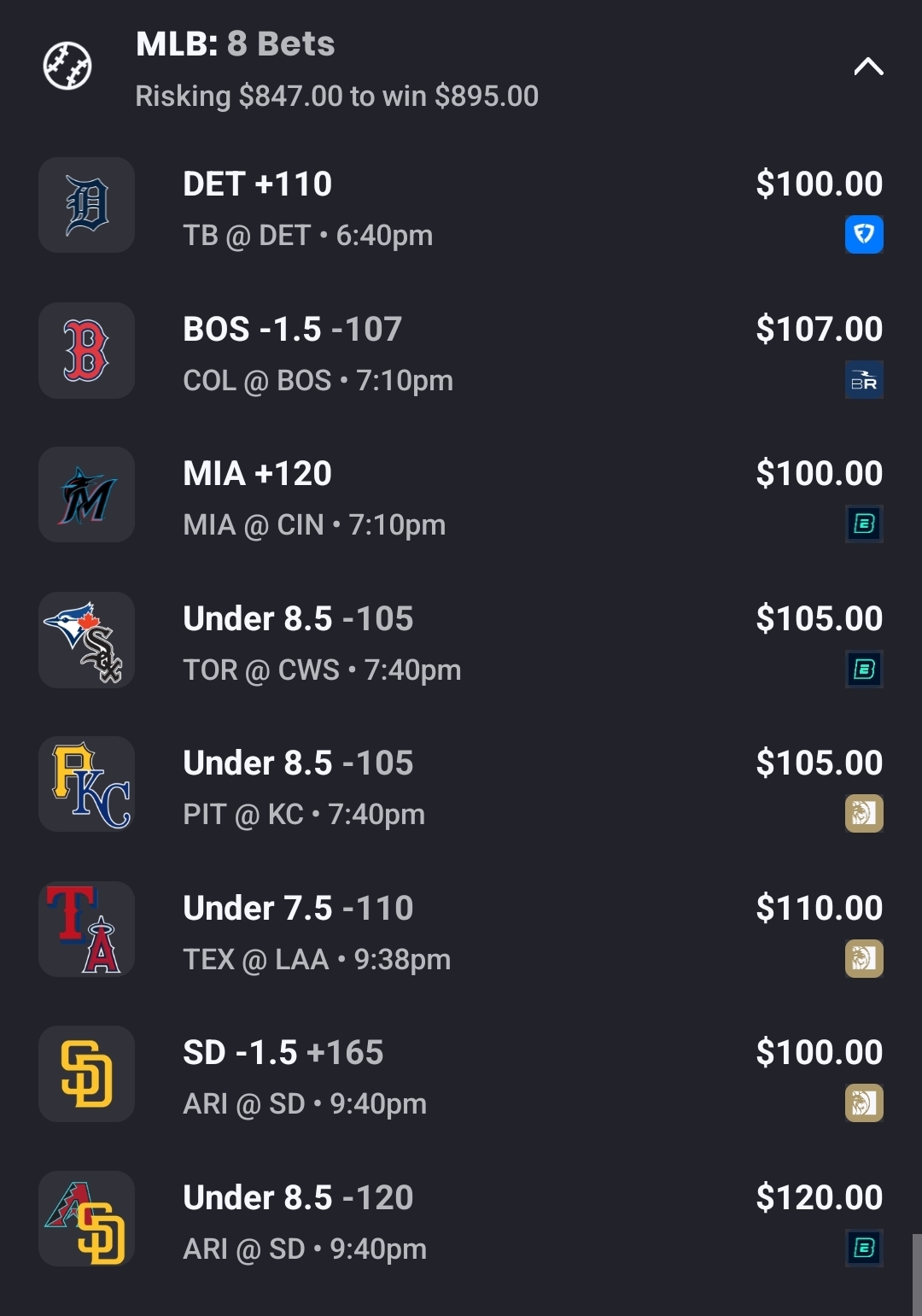Collapse the MLB 8 Bets section
The height and width of the screenshot is (1316, 922).
pyautogui.click(x=867, y=67)
